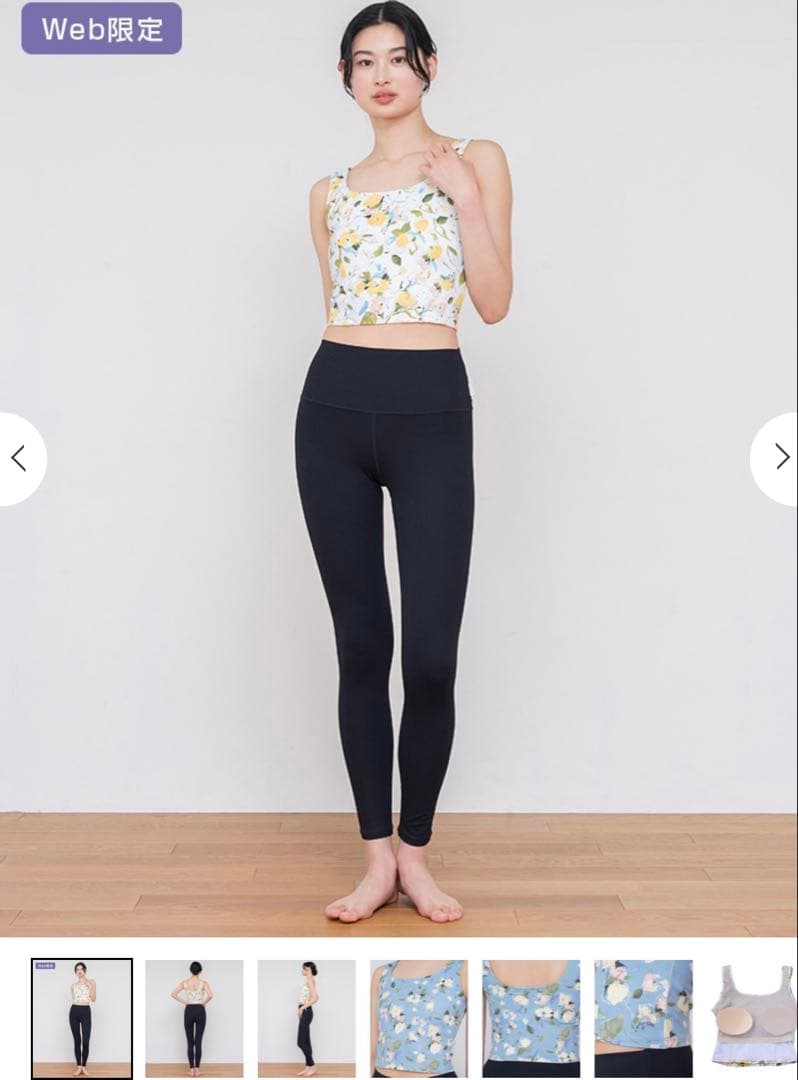Select the back view model thumbnail
798x1080 pixels.
click(x=194, y=1018)
